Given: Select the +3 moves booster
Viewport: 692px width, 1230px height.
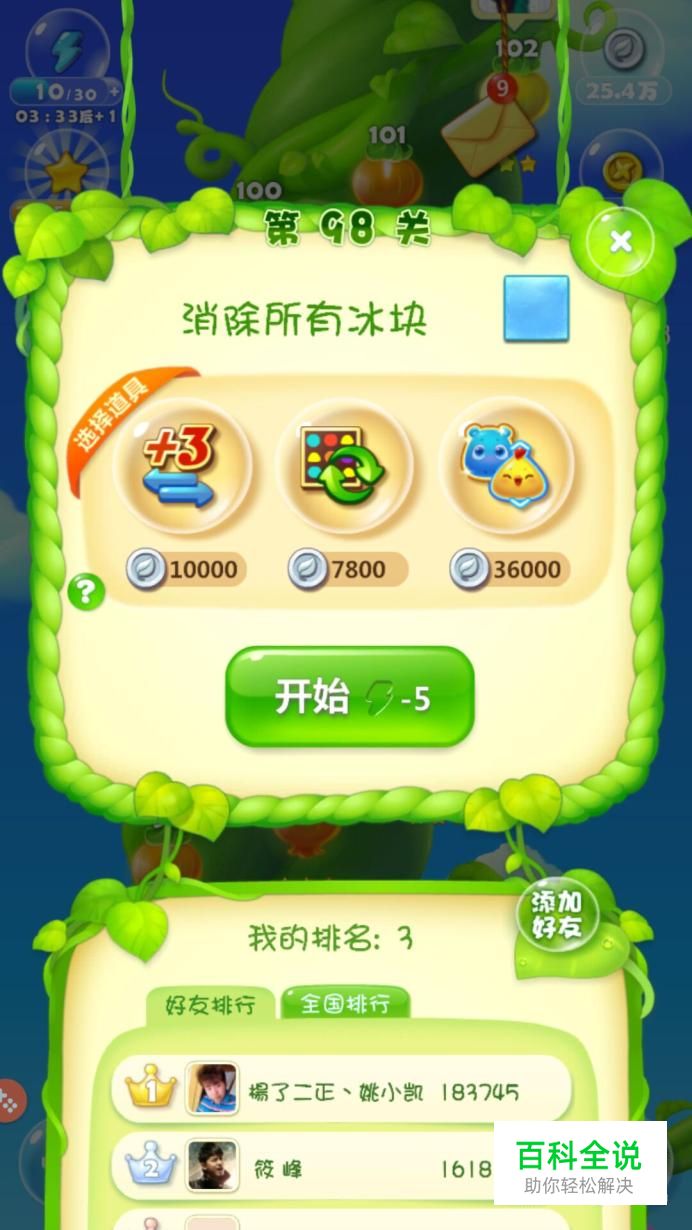Looking at the screenshot, I should [x=180, y=463].
